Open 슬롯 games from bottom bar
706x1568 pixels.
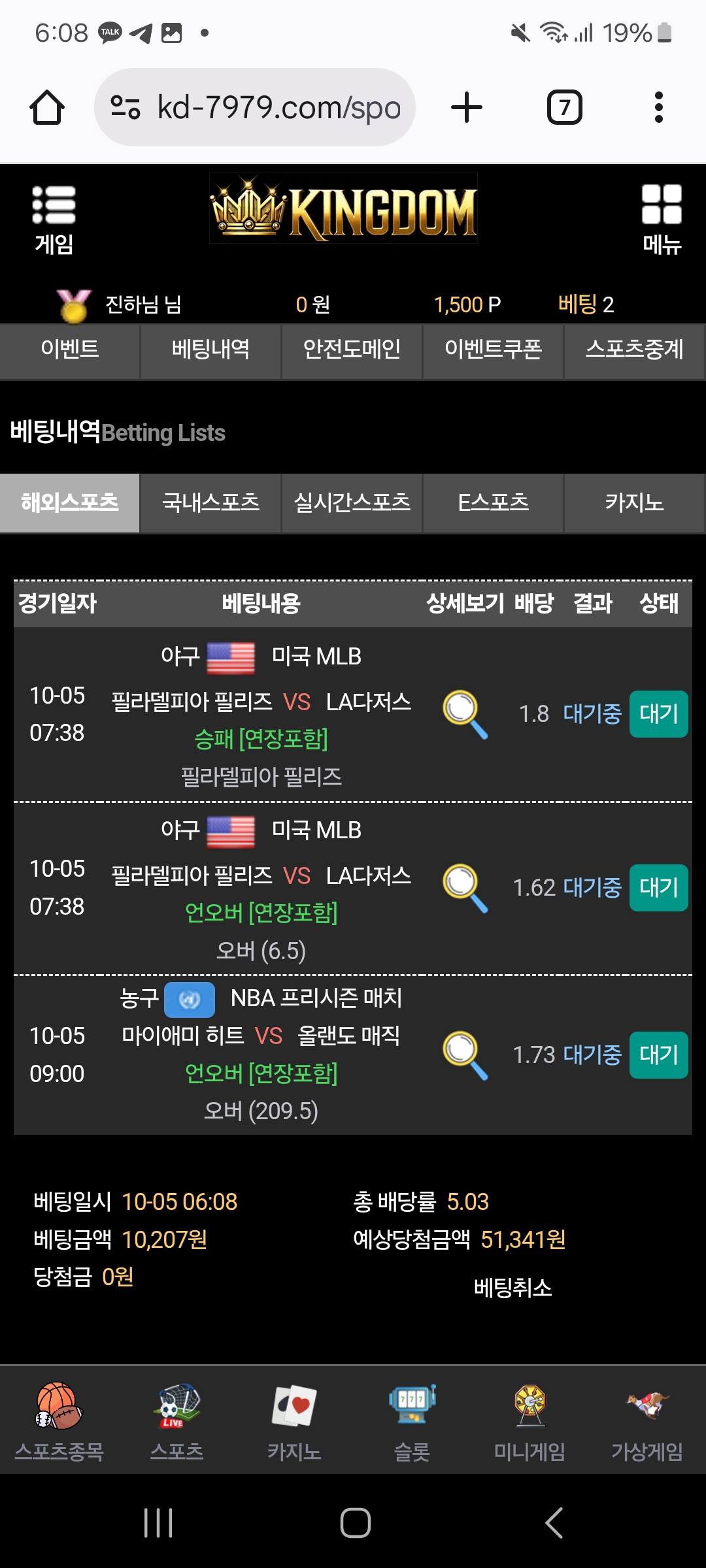coord(412,1420)
